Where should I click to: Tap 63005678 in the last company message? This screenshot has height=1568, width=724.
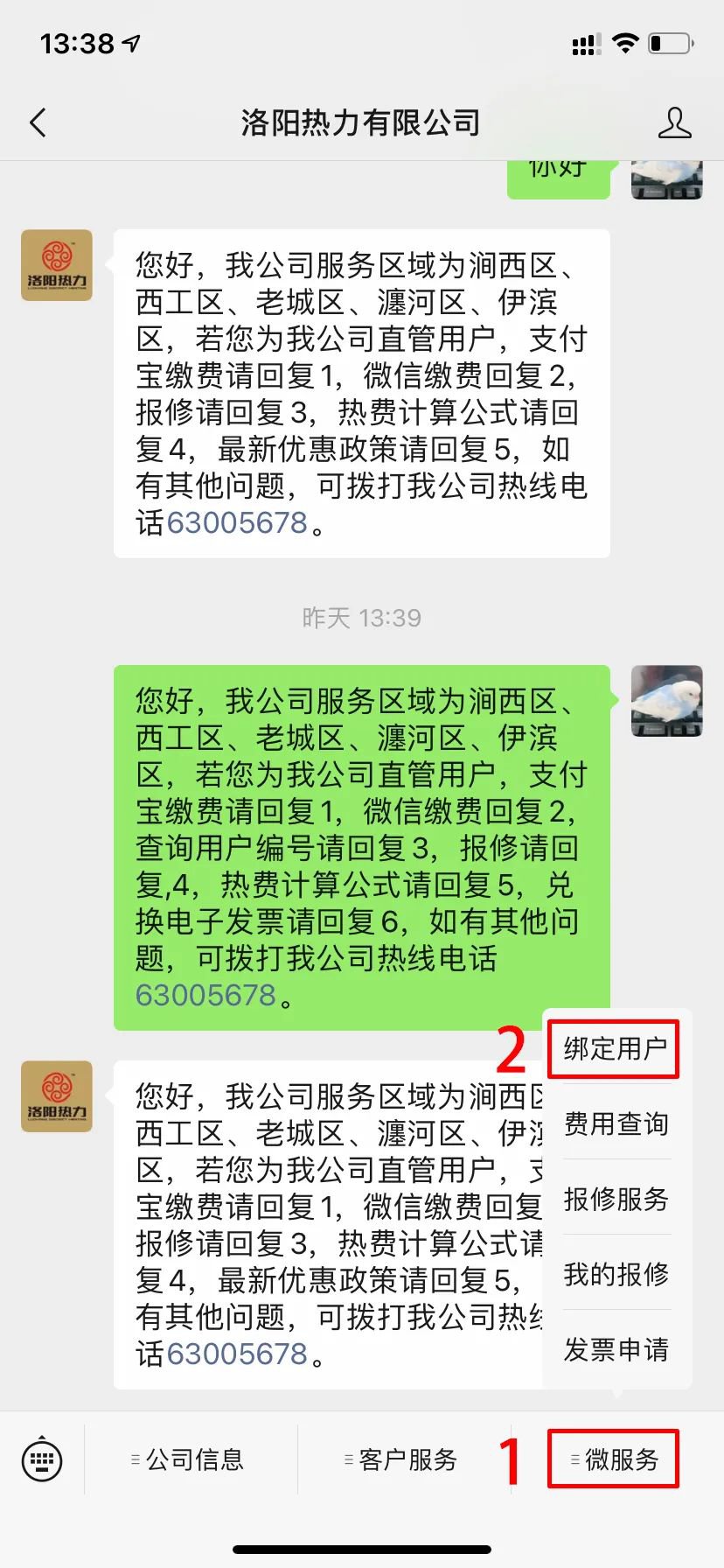[x=237, y=1354]
